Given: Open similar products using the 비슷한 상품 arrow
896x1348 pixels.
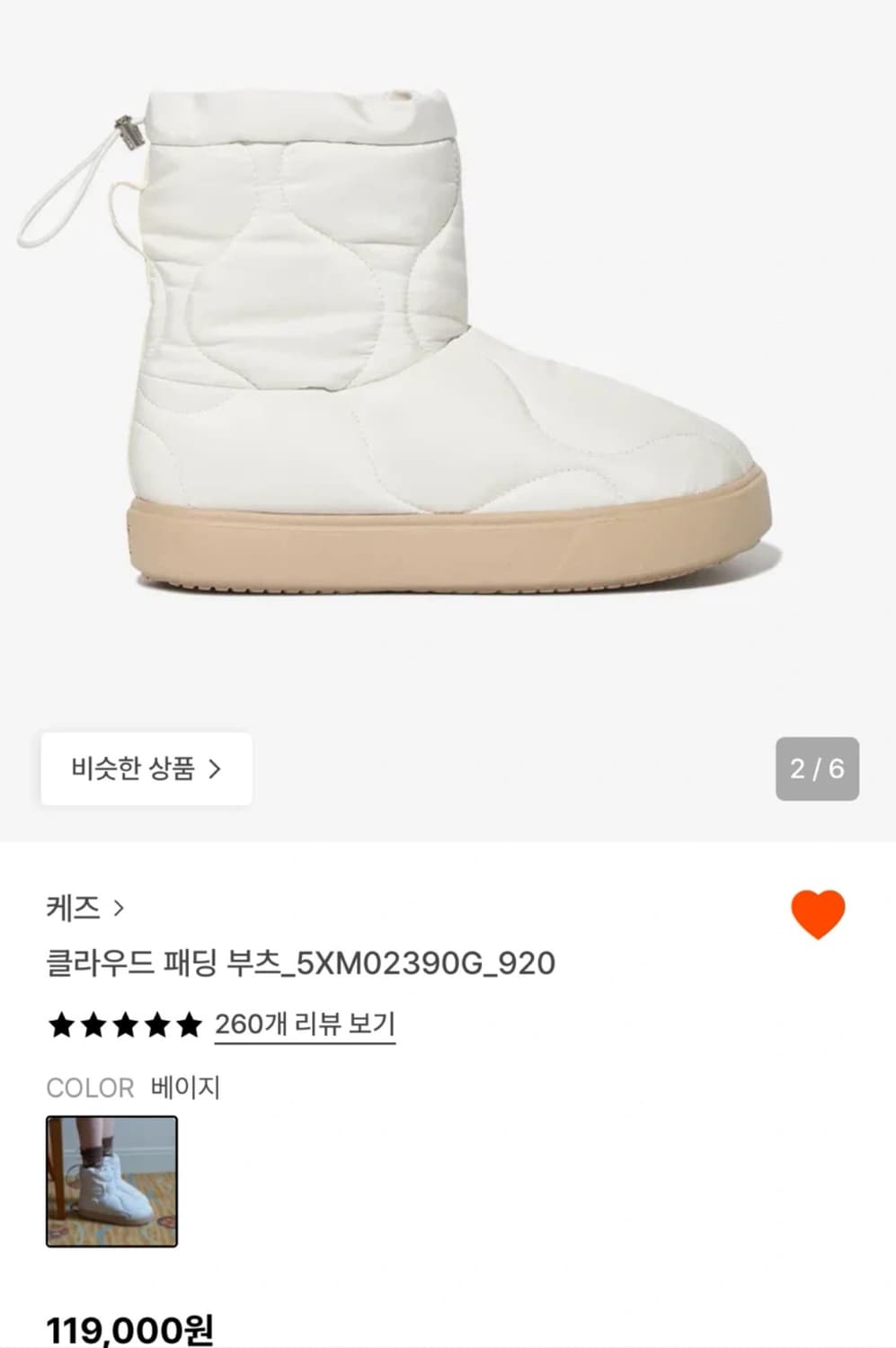Looking at the screenshot, I should pyautogui.click(x=215, y=769).
